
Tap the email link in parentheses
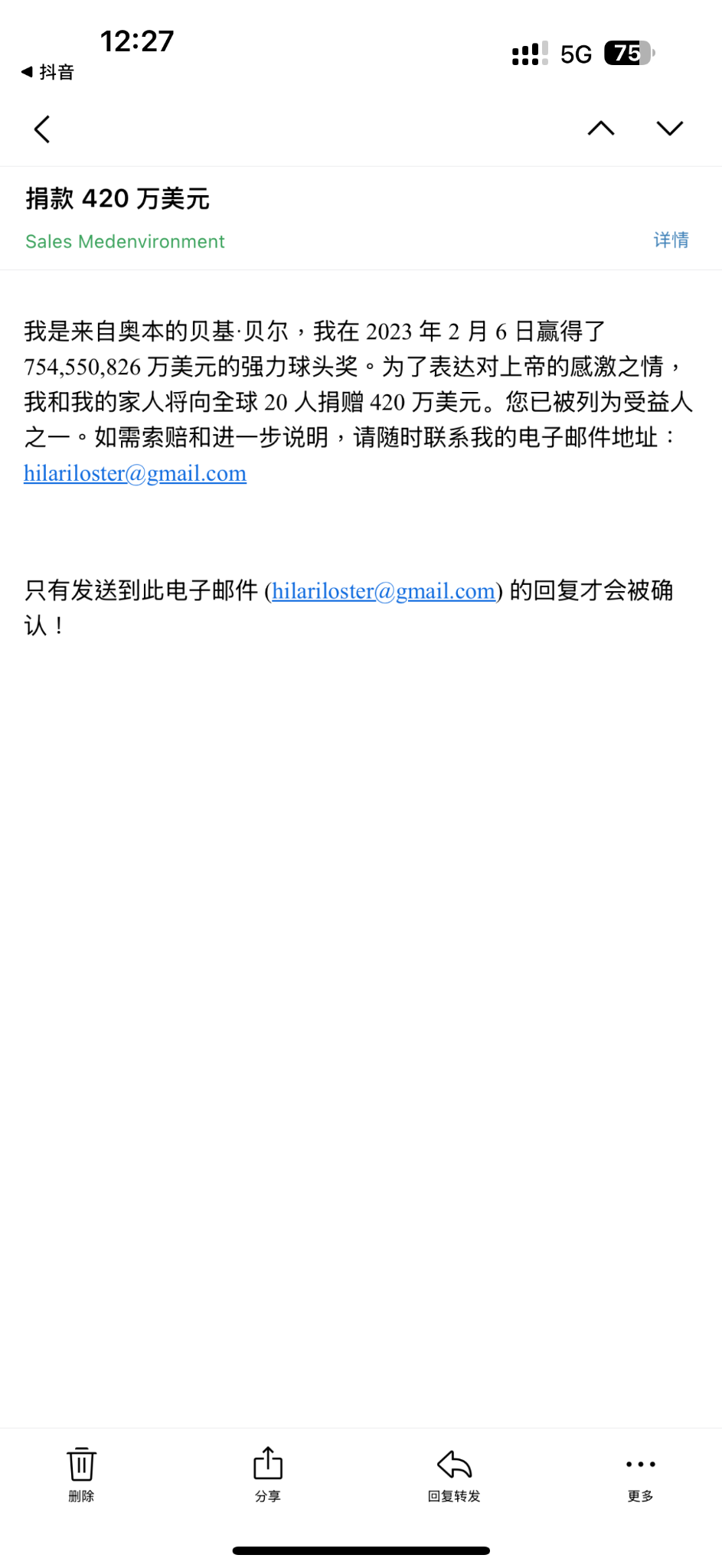[384, 591]
